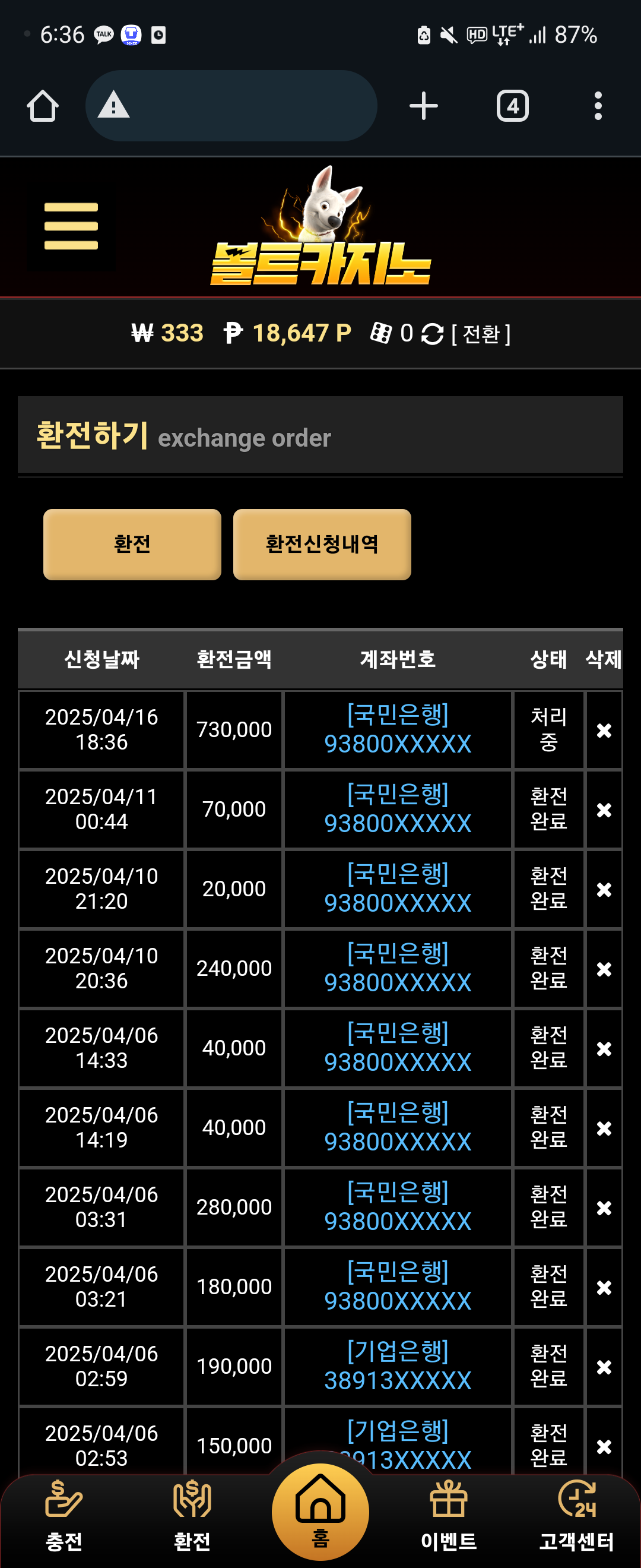
Task: Go to the browser home page
Action: (x=43, y=106)
